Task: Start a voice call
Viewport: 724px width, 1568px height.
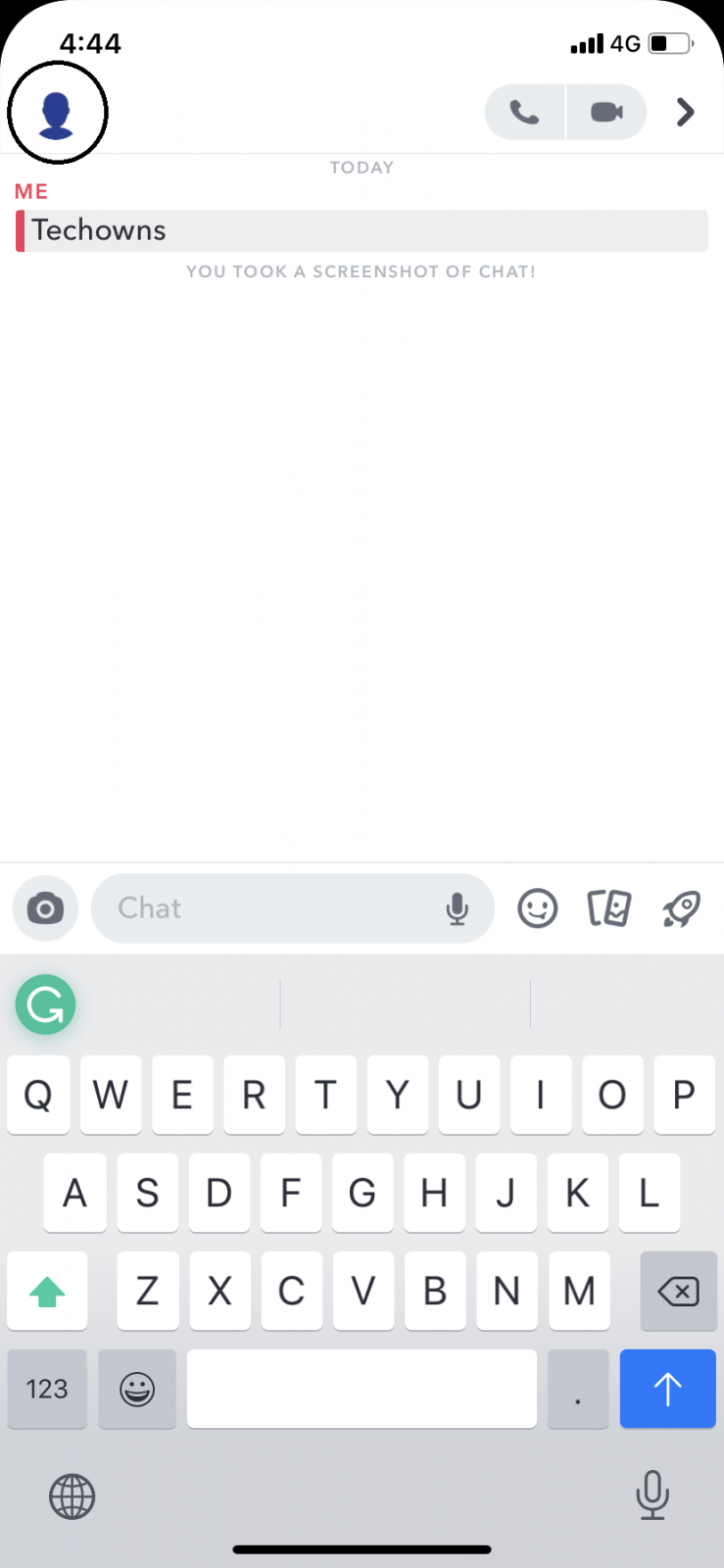Action: [524, 113]
